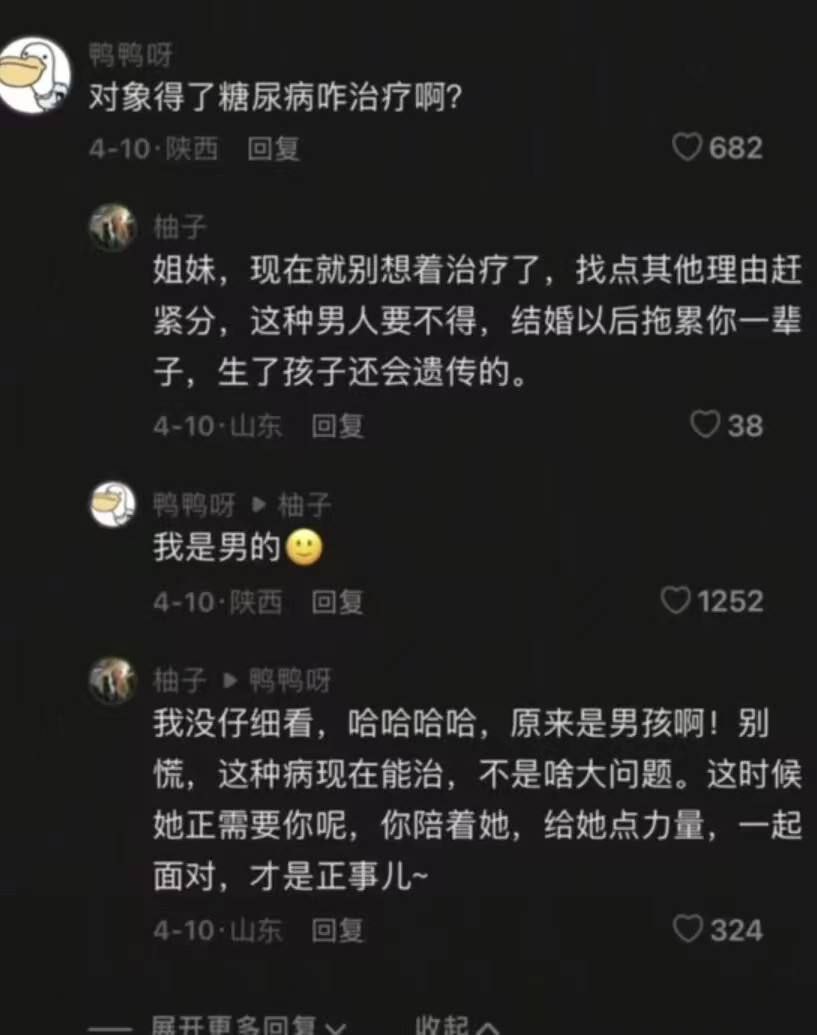The image size is (817, 1035).
Task: Like 柚子's reply with 38 likes
Action: (x=706, y=425)
